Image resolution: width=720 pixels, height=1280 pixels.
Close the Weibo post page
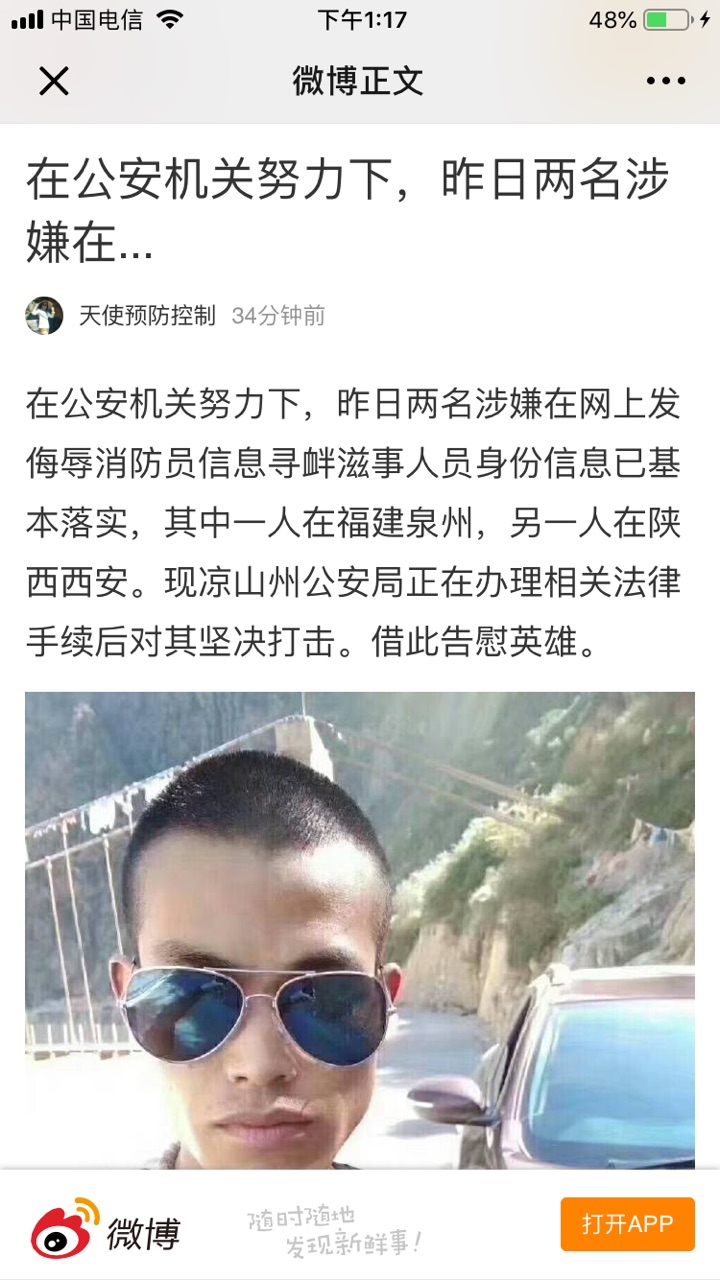[54, 81]
